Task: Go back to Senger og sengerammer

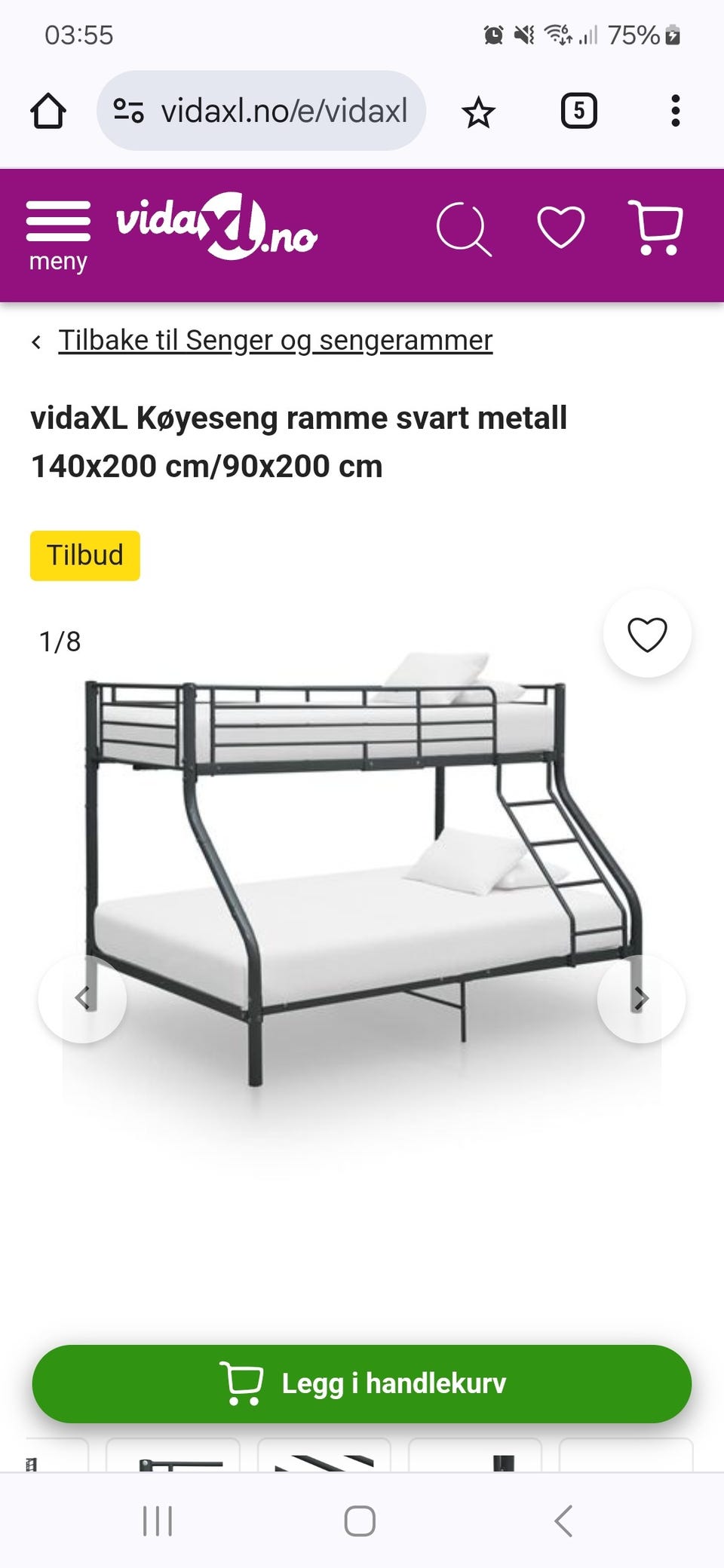Action: point(275,341)
